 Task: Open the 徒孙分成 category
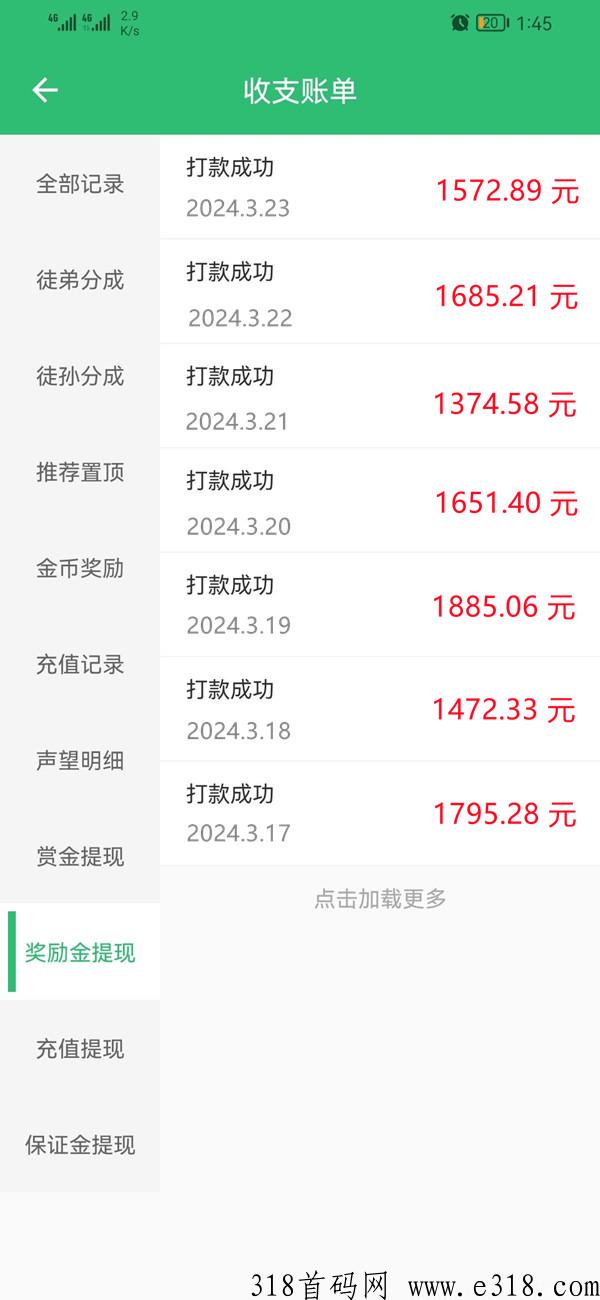[80, 376]
